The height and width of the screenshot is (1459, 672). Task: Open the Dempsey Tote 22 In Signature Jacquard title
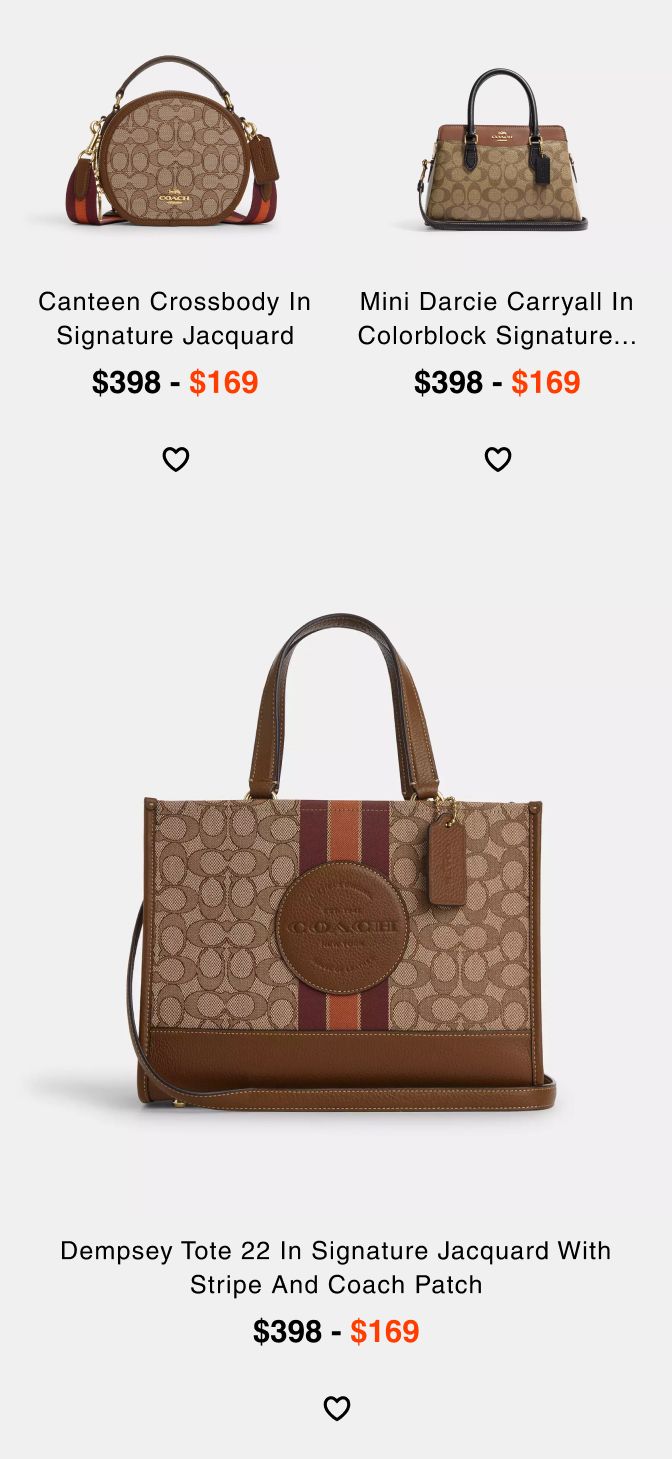click(x=336, y=1267)
